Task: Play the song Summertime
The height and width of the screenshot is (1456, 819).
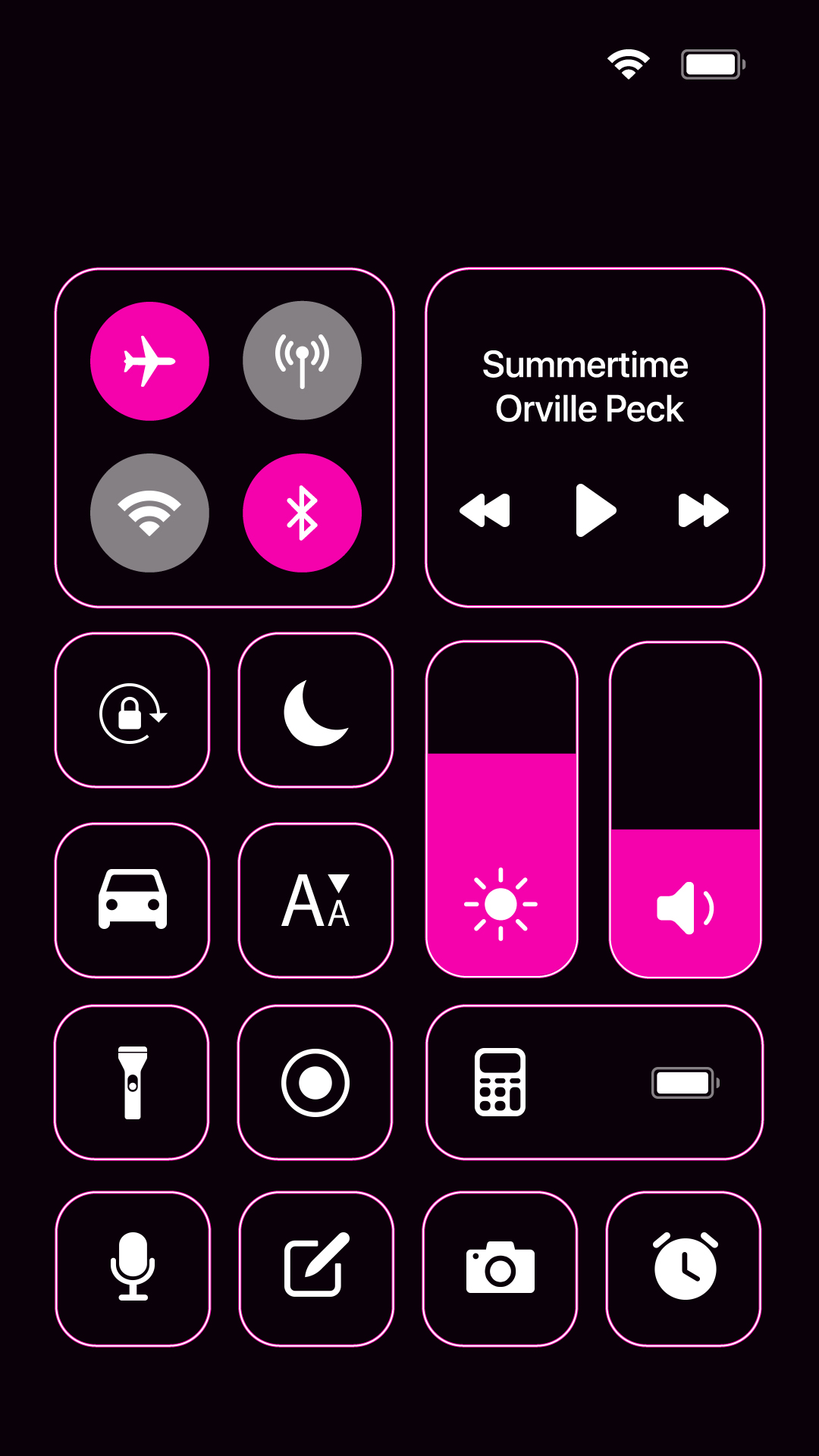Action: 596,510
